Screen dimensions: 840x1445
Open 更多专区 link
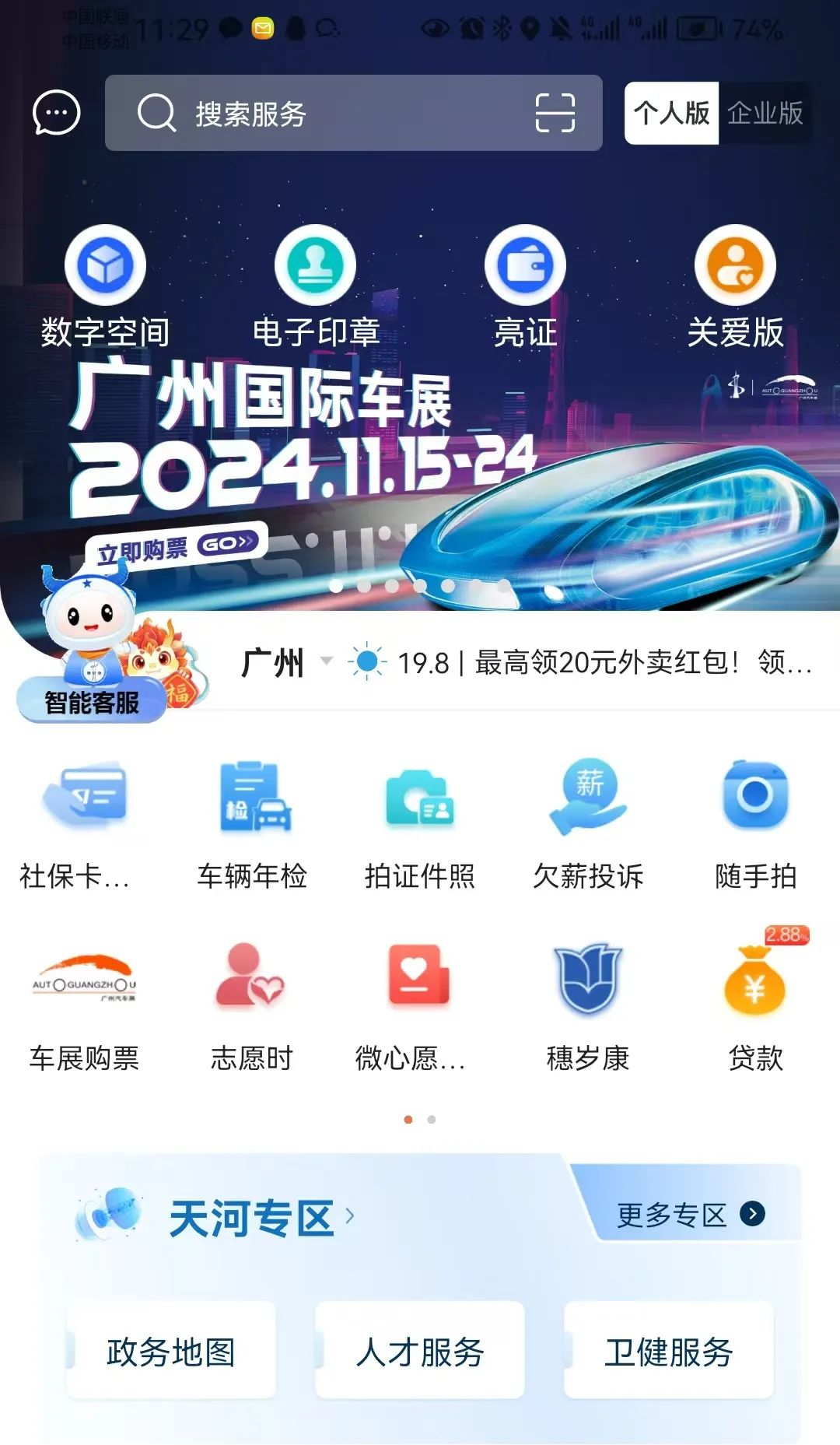(689, 1215)
